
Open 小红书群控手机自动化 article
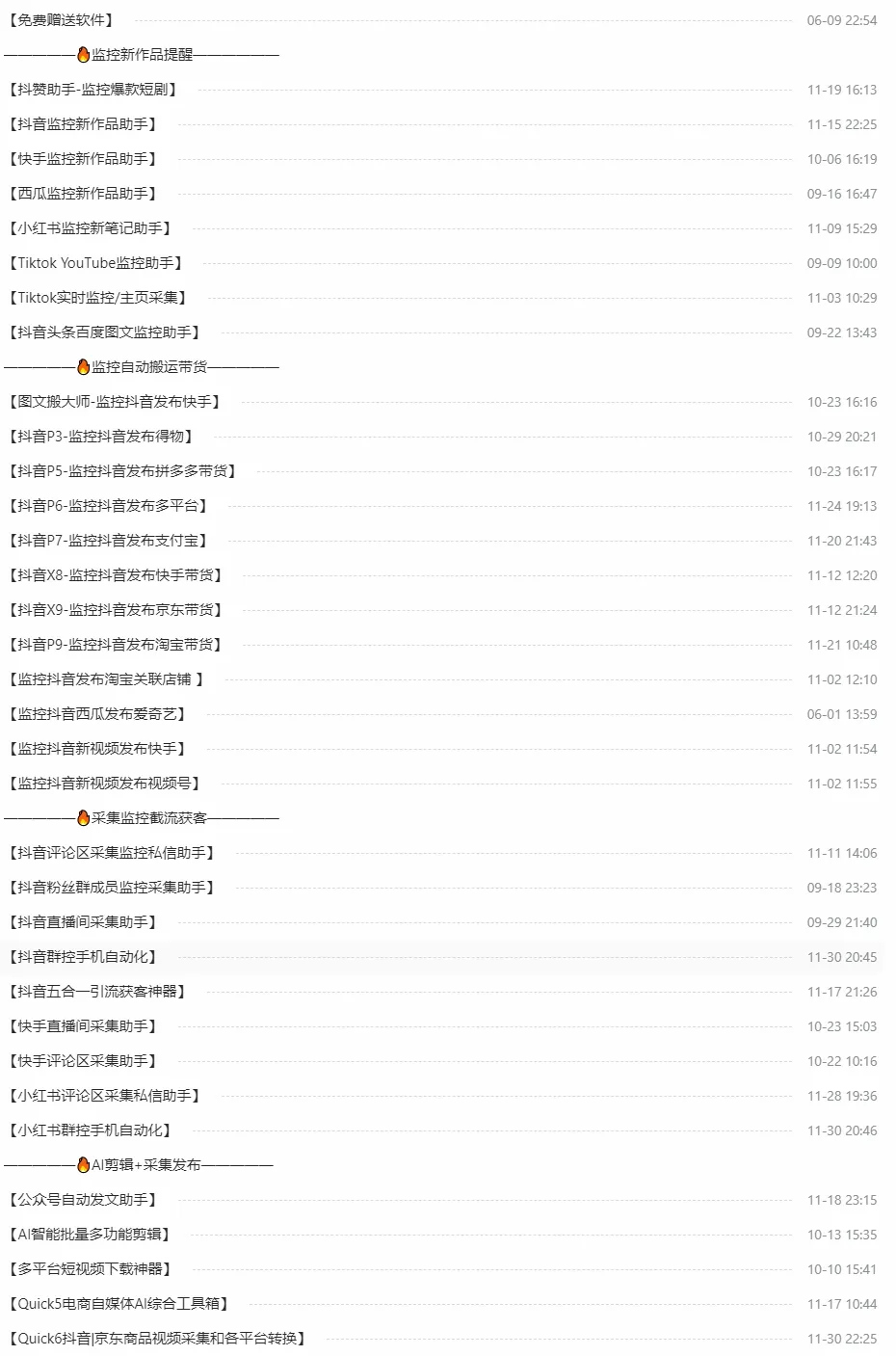90,1130
